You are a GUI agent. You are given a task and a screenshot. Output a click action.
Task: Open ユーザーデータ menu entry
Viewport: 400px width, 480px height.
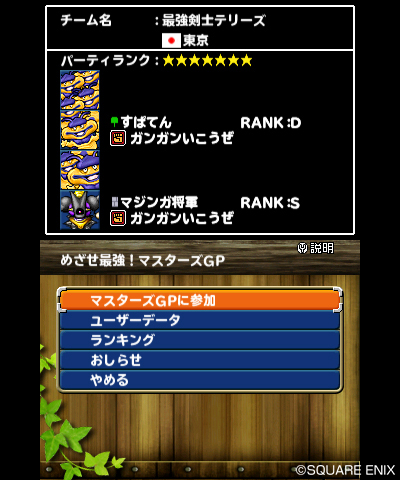200,320
